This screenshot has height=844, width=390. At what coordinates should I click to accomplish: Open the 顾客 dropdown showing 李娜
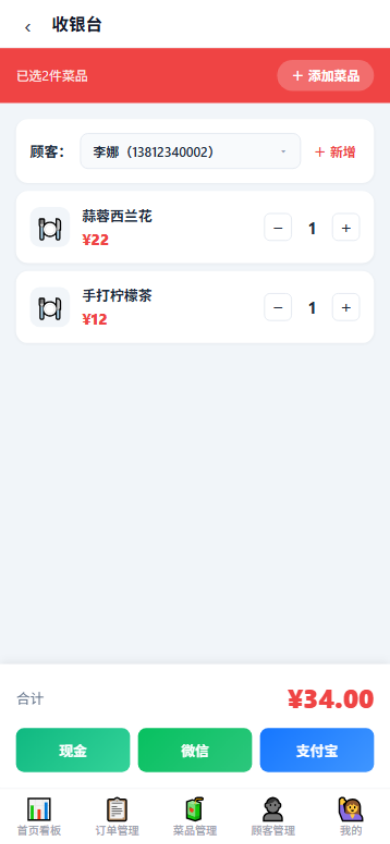[x=190, y=151]
